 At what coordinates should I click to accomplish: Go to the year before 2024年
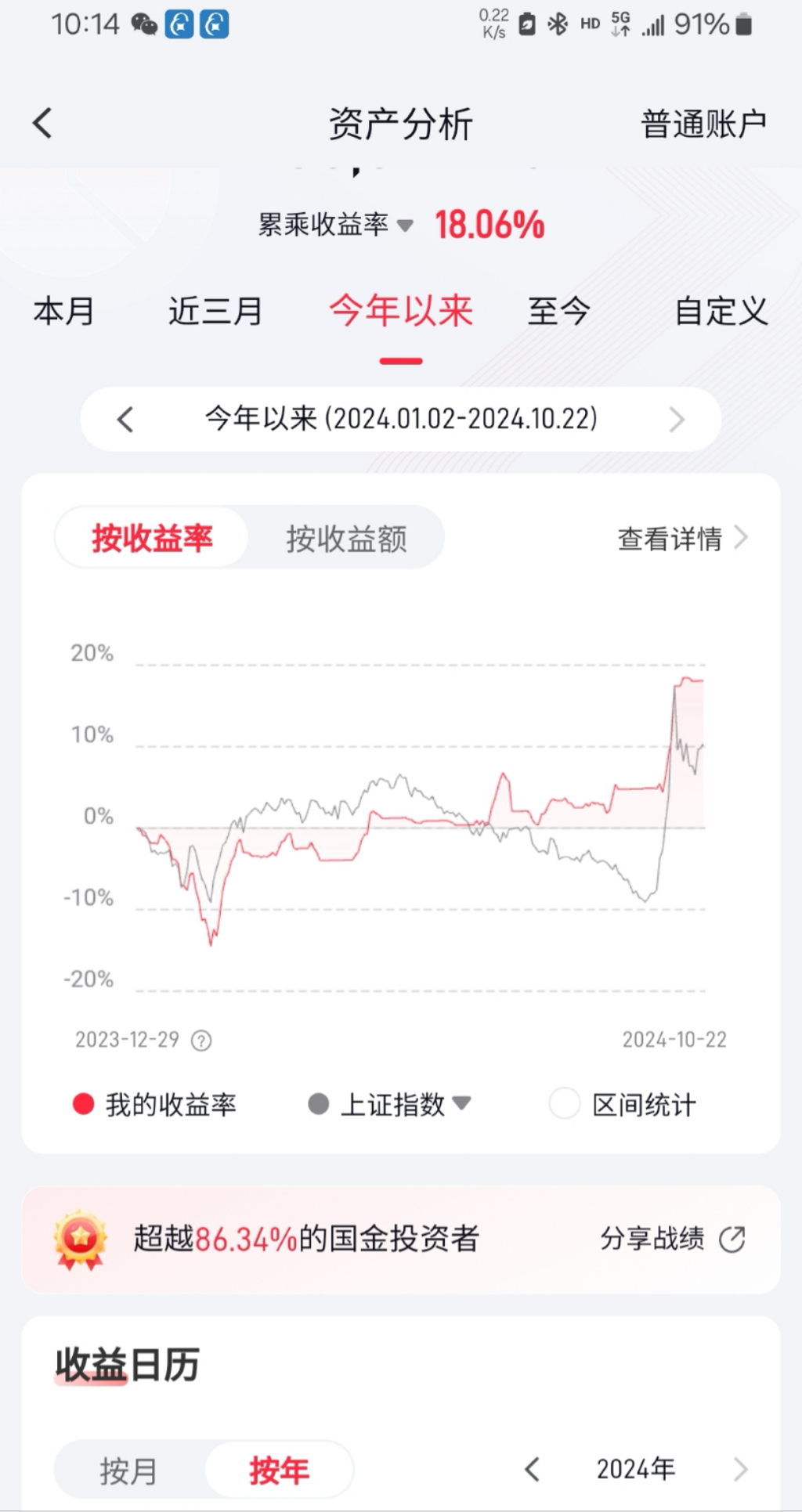pos(533,1470)
